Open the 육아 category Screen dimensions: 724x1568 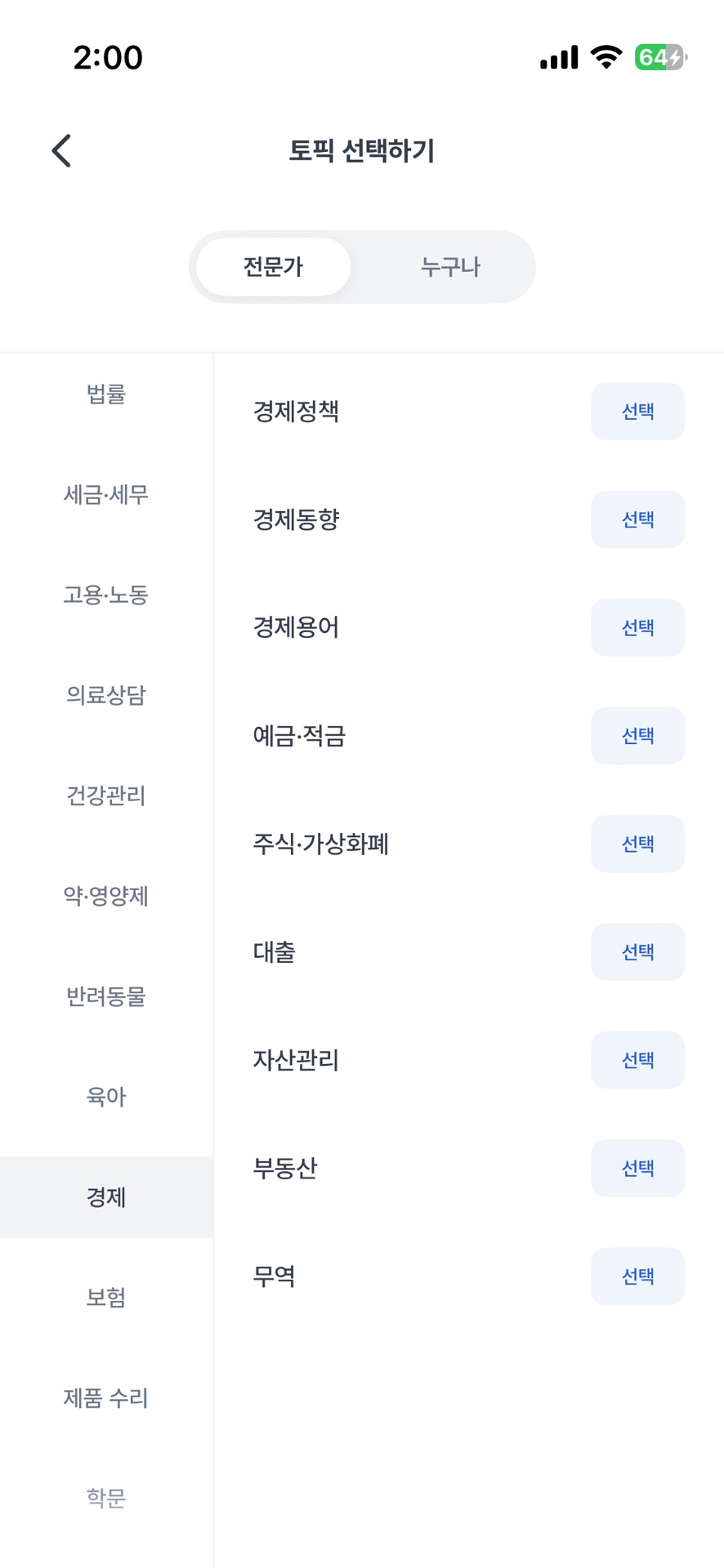(106, 1097)
